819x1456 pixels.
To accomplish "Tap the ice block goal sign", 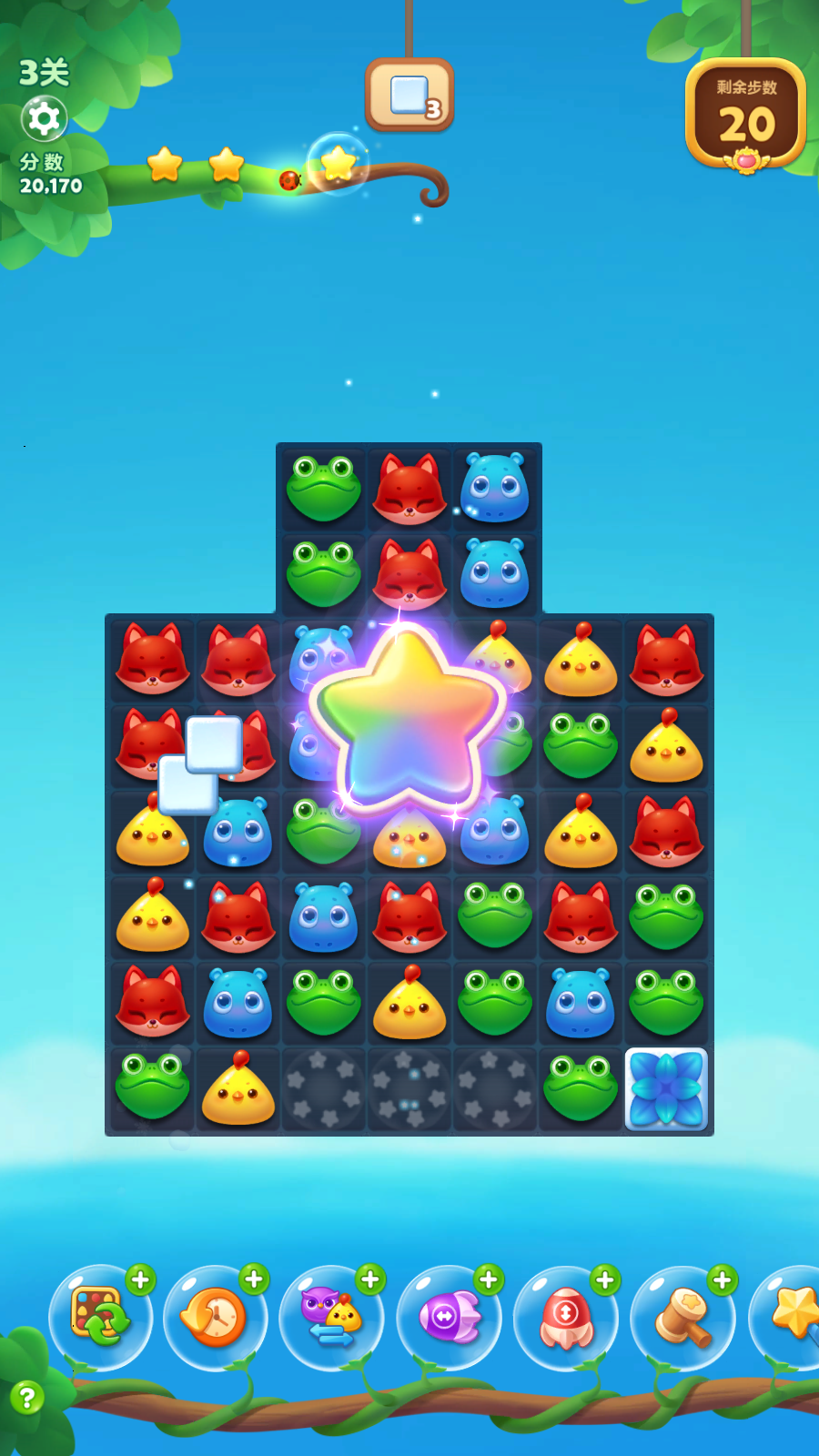I will point(409,96).
